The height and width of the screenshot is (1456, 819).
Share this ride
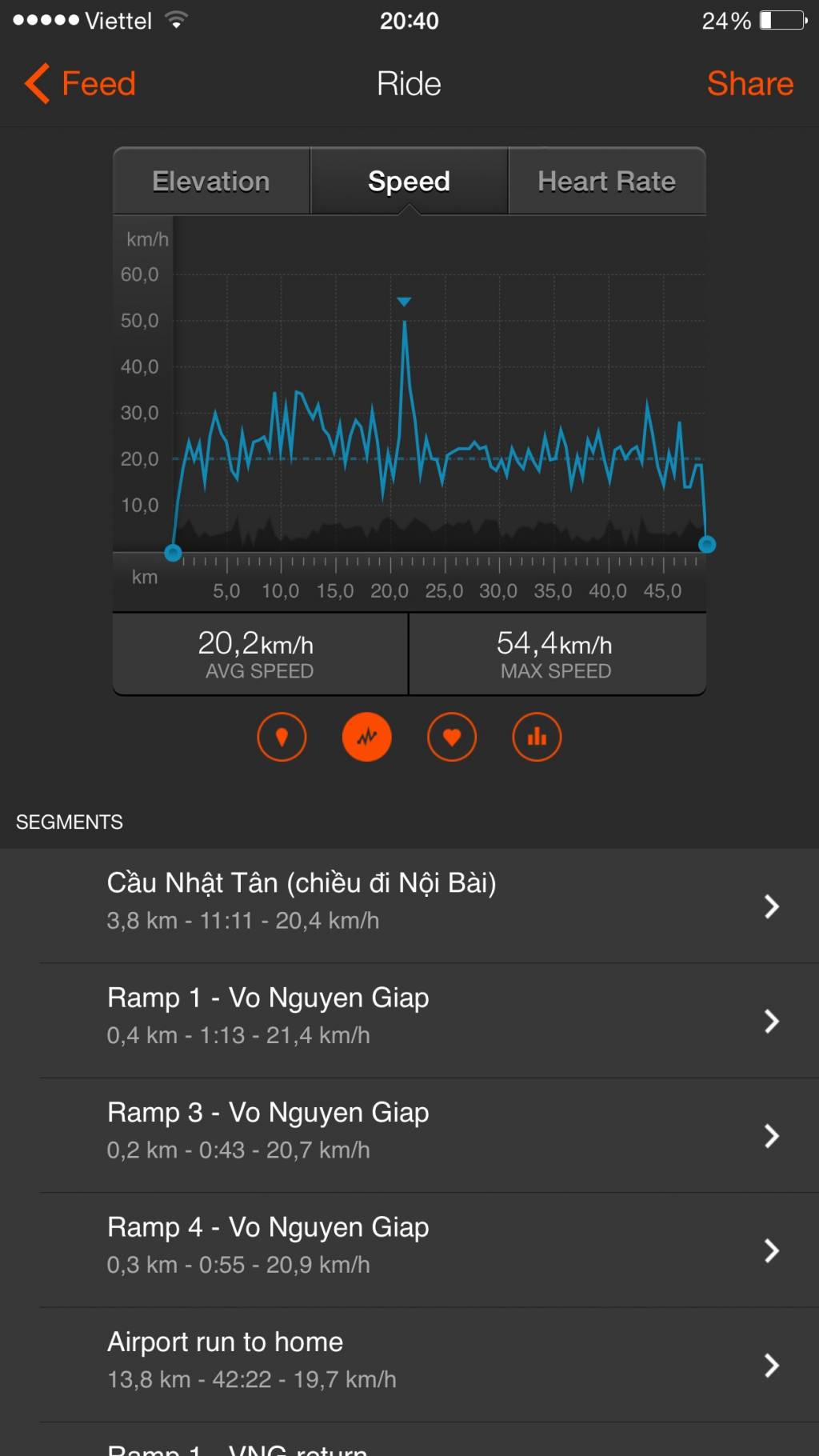pos(749,84)
